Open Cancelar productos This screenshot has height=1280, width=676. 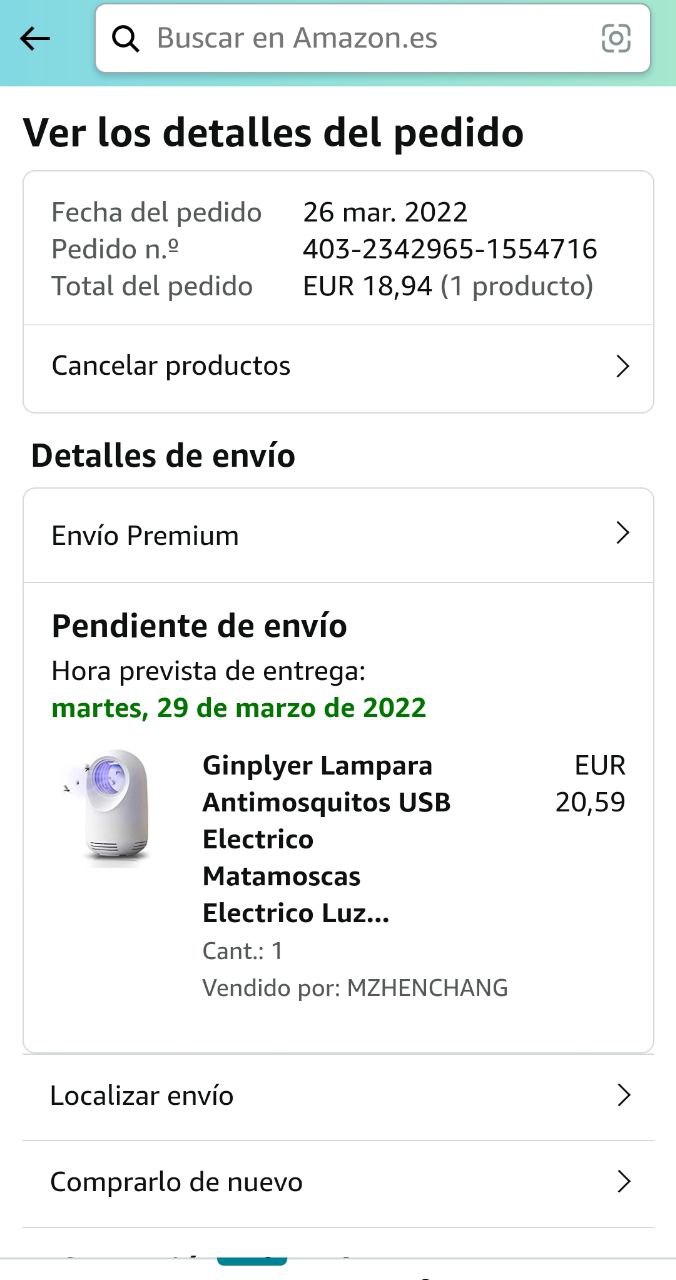point(338,366)
